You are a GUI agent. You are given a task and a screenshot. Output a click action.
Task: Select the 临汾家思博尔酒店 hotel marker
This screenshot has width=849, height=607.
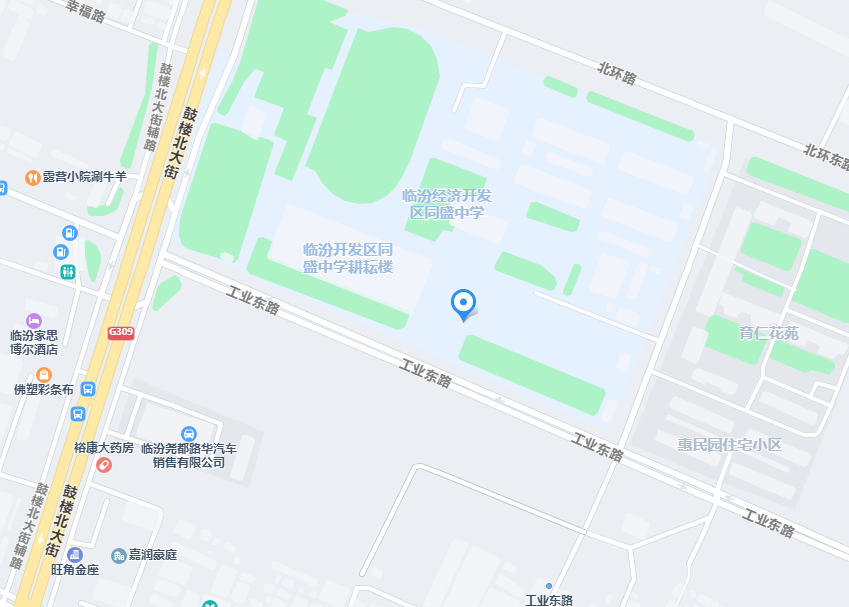(35, 320)
